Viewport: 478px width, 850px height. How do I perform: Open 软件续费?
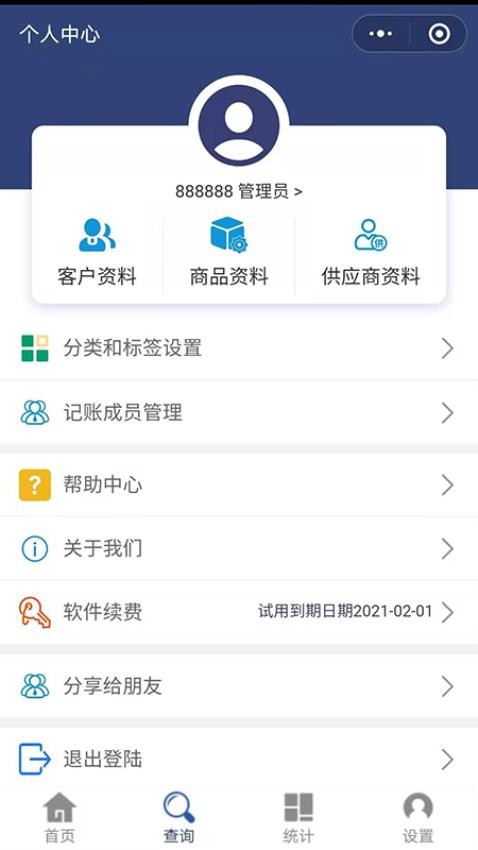(239, 613)
